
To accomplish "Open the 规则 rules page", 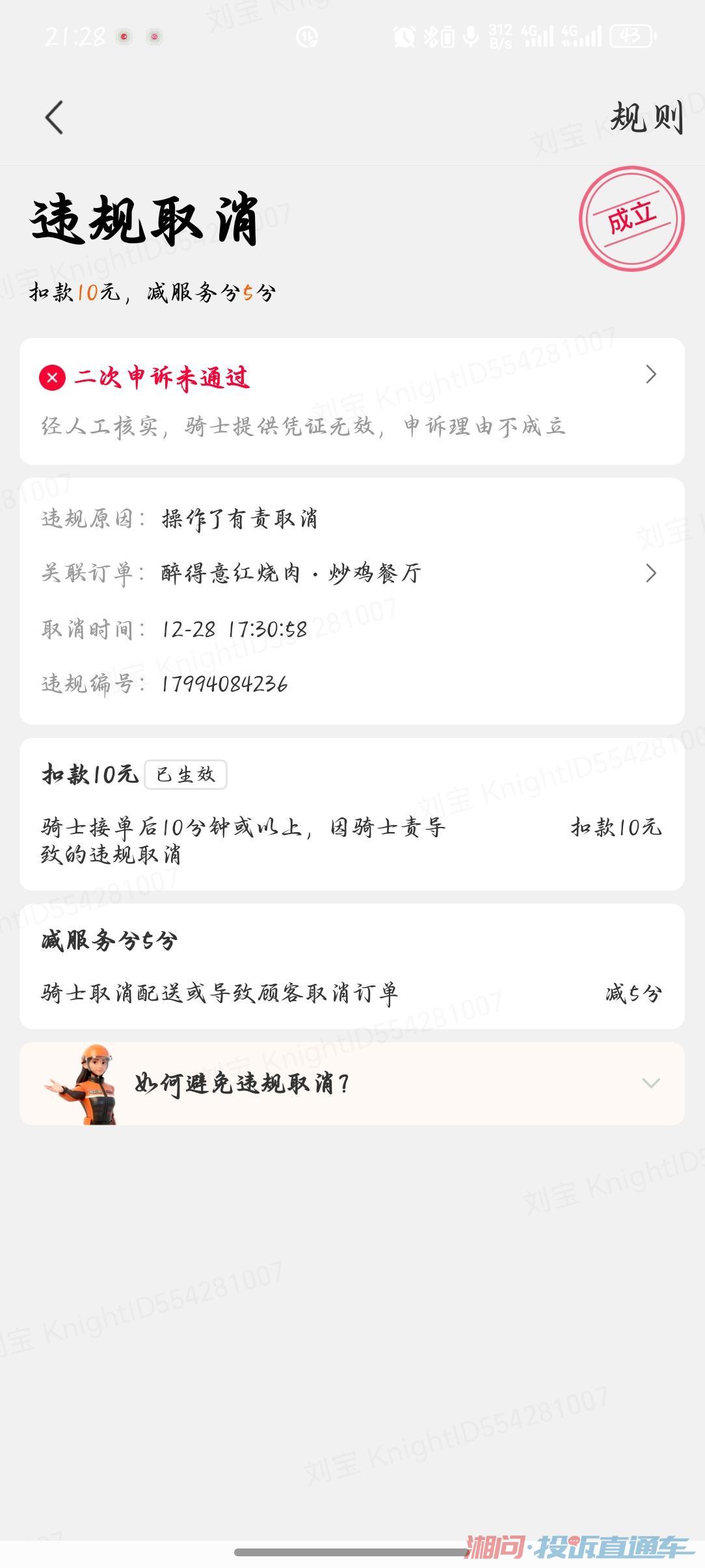I will point(646,118).
